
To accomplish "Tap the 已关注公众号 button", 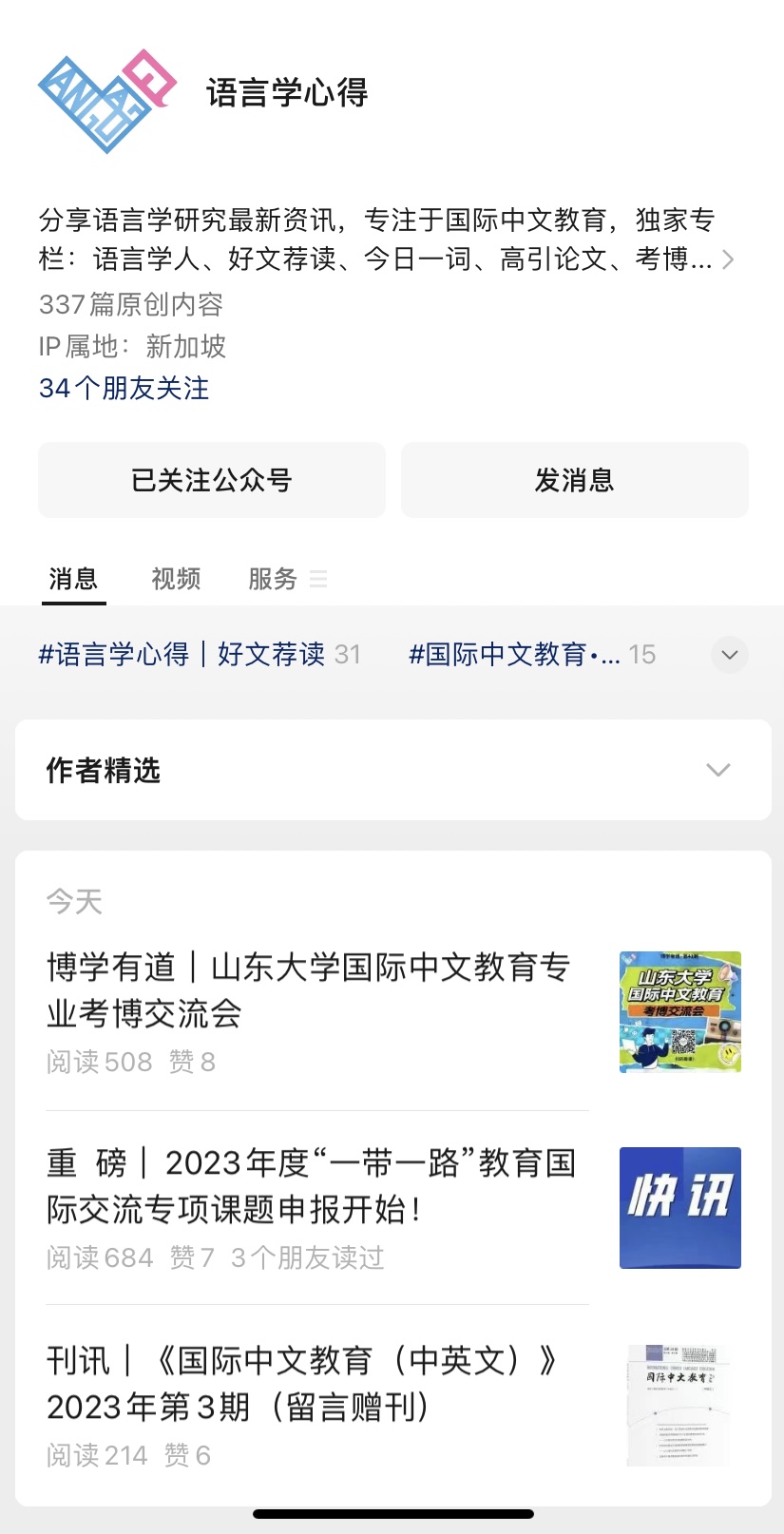I will pyautogui.click(x=212, y=480).
